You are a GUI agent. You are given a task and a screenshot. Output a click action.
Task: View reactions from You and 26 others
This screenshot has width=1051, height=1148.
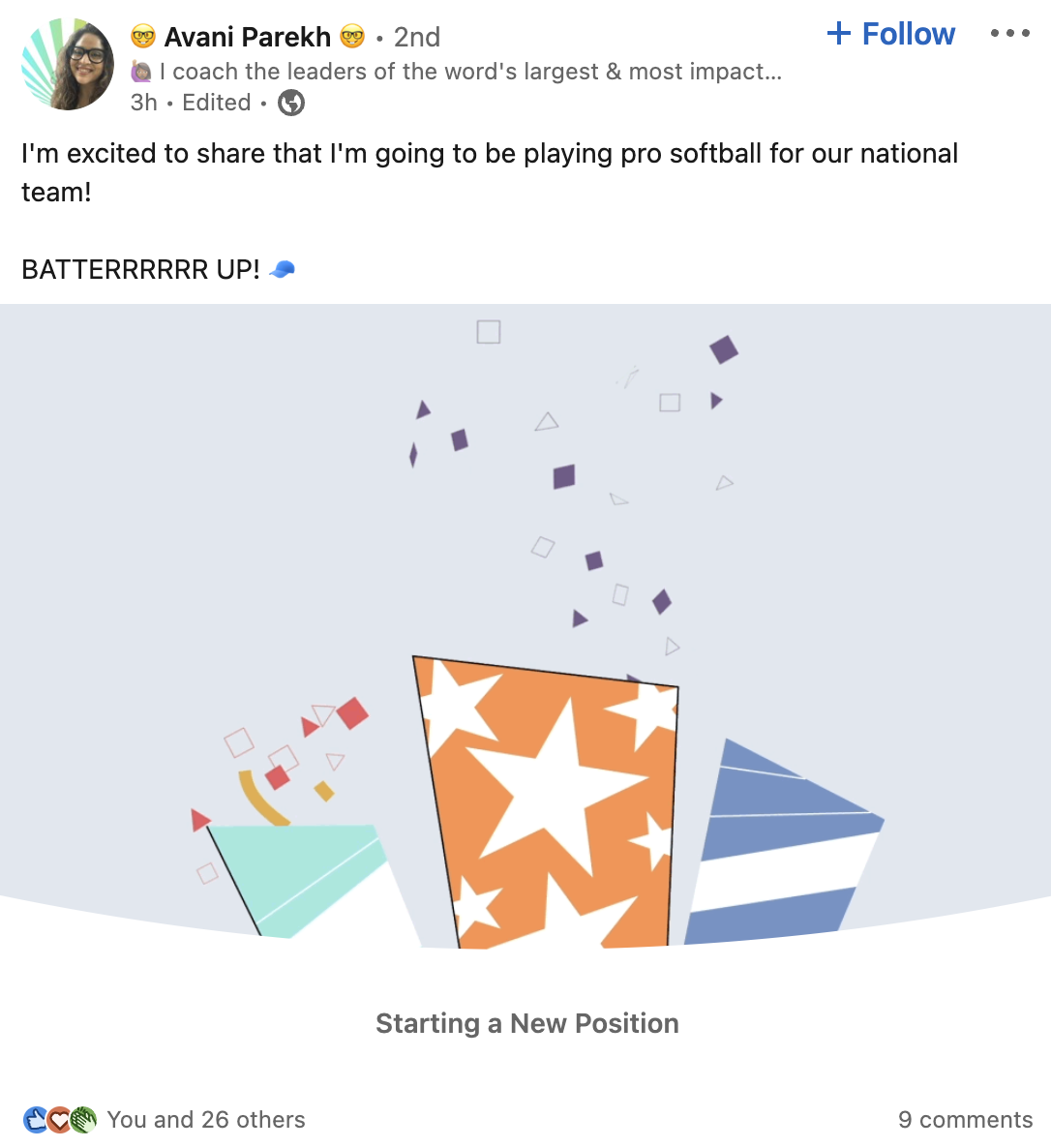205,1120
